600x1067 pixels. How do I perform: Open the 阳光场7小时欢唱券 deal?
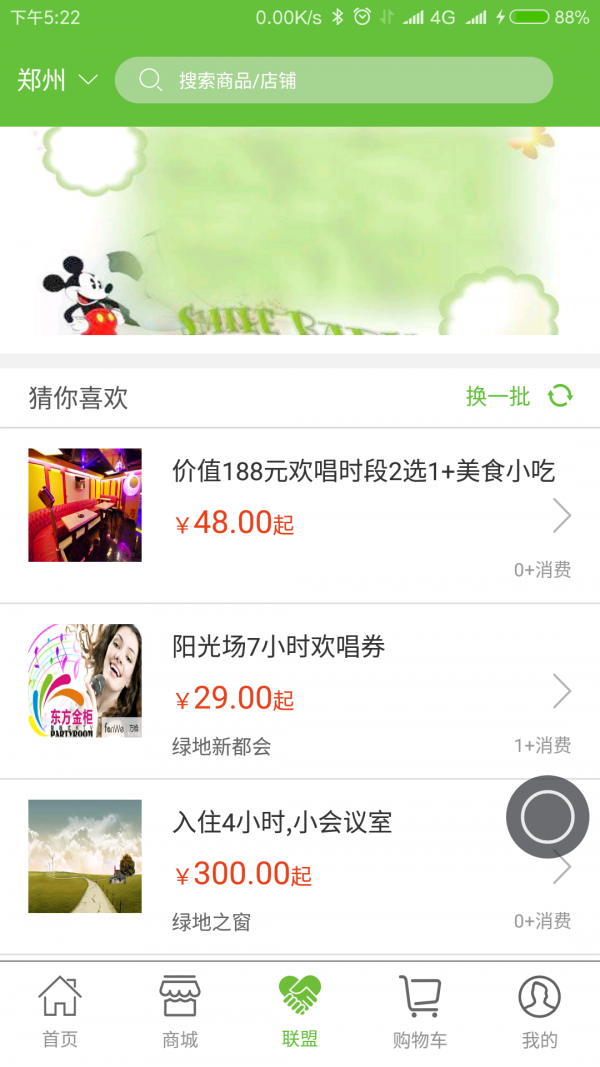click(300, 691)
